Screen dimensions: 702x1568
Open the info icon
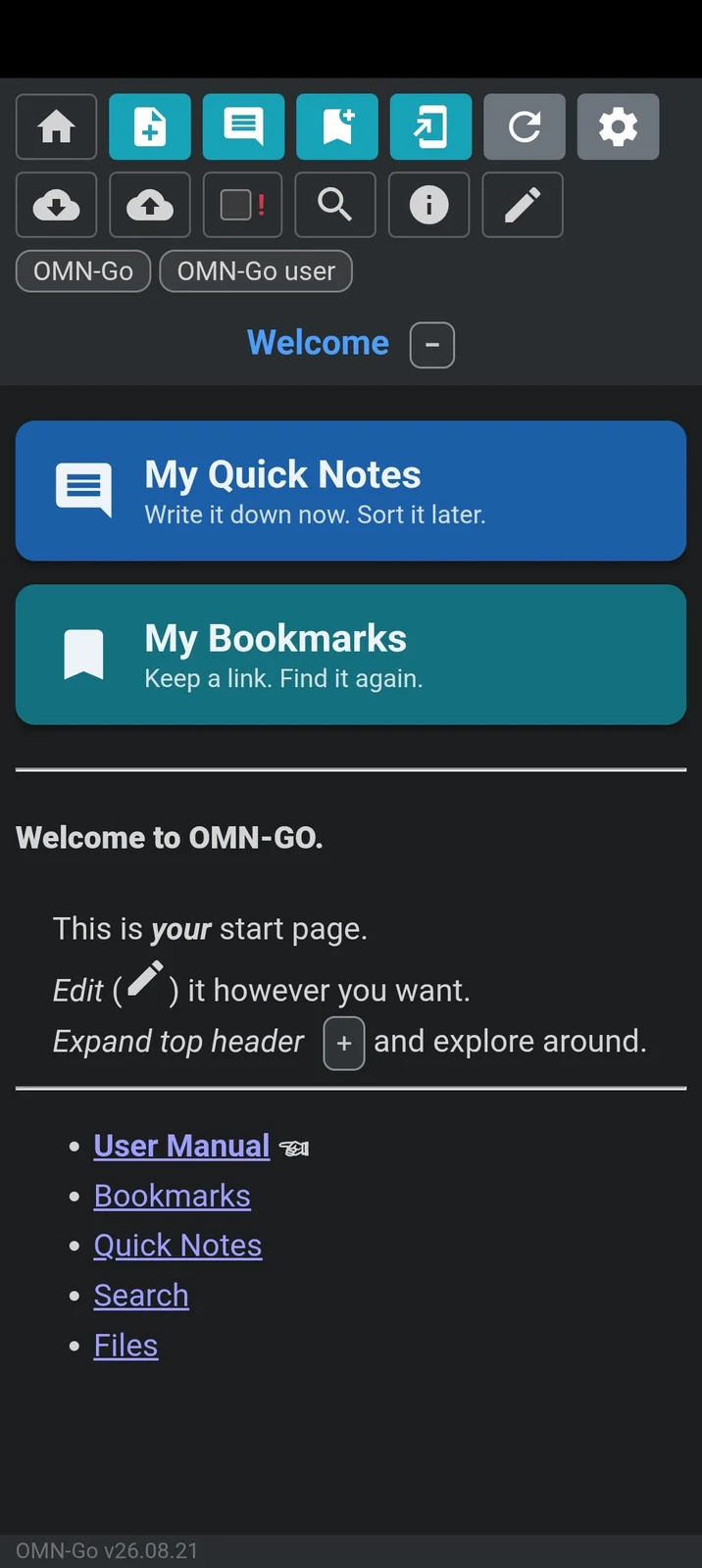[x=428, y=205]
